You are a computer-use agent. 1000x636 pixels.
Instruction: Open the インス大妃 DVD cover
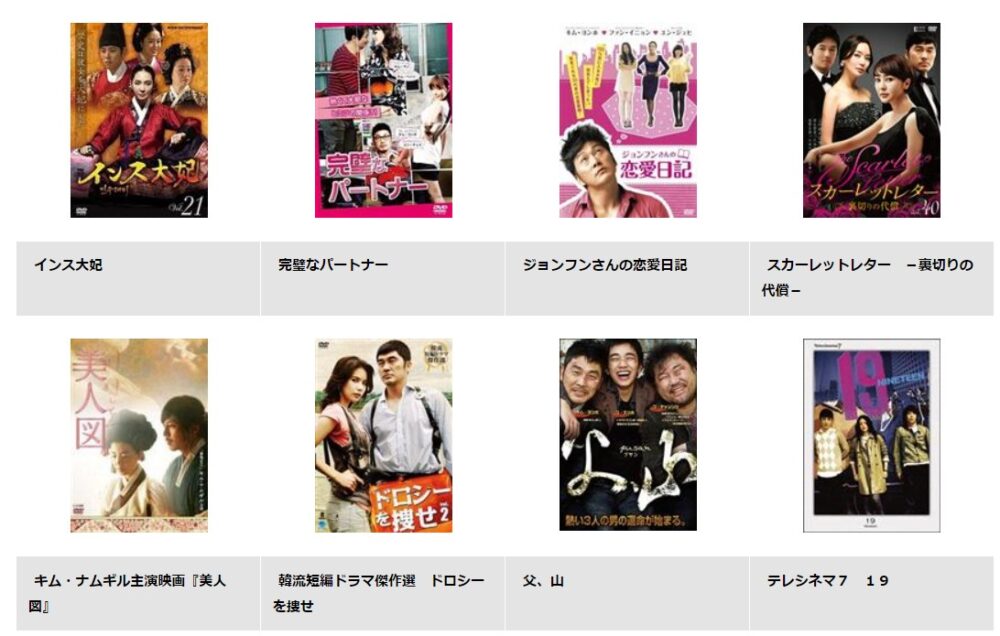tap(139, 120)
